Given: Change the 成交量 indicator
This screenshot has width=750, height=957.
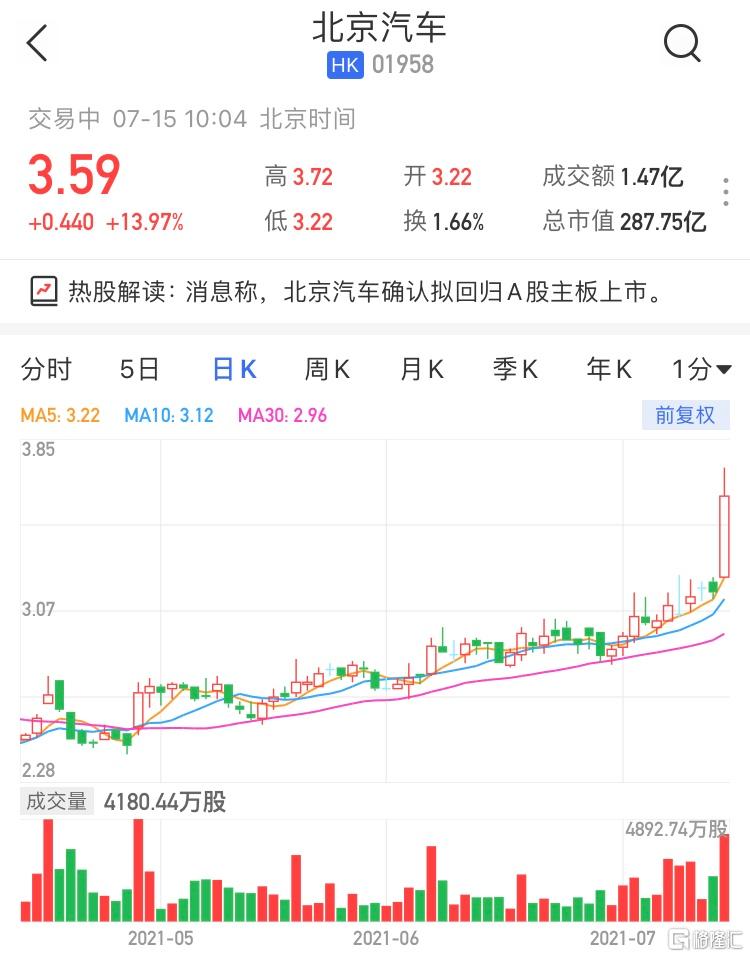Looking at the screenshot, I should click(x=56, y=801).
